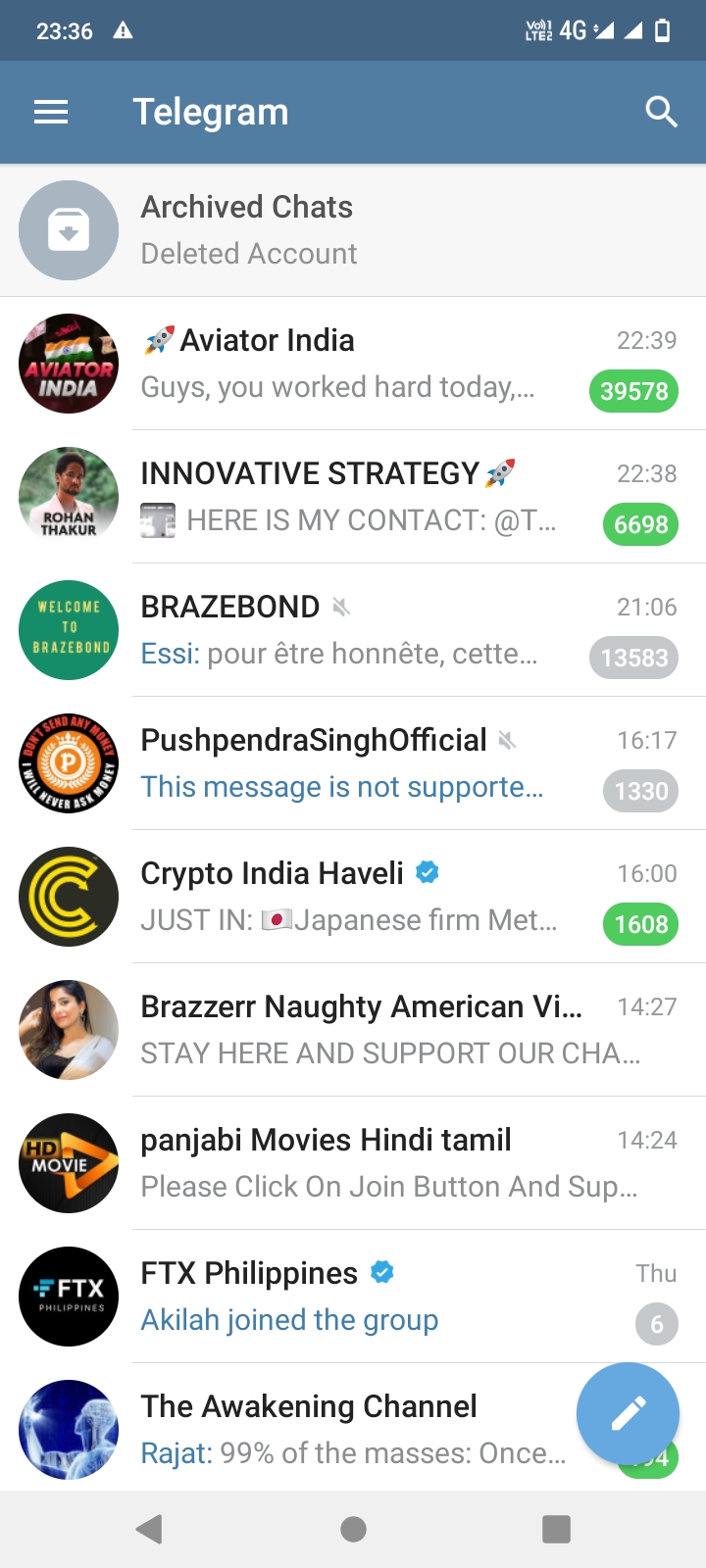Tap the search magnifier icon
706x1568 pixels.
pyautogui.click(x=662, y=113)
